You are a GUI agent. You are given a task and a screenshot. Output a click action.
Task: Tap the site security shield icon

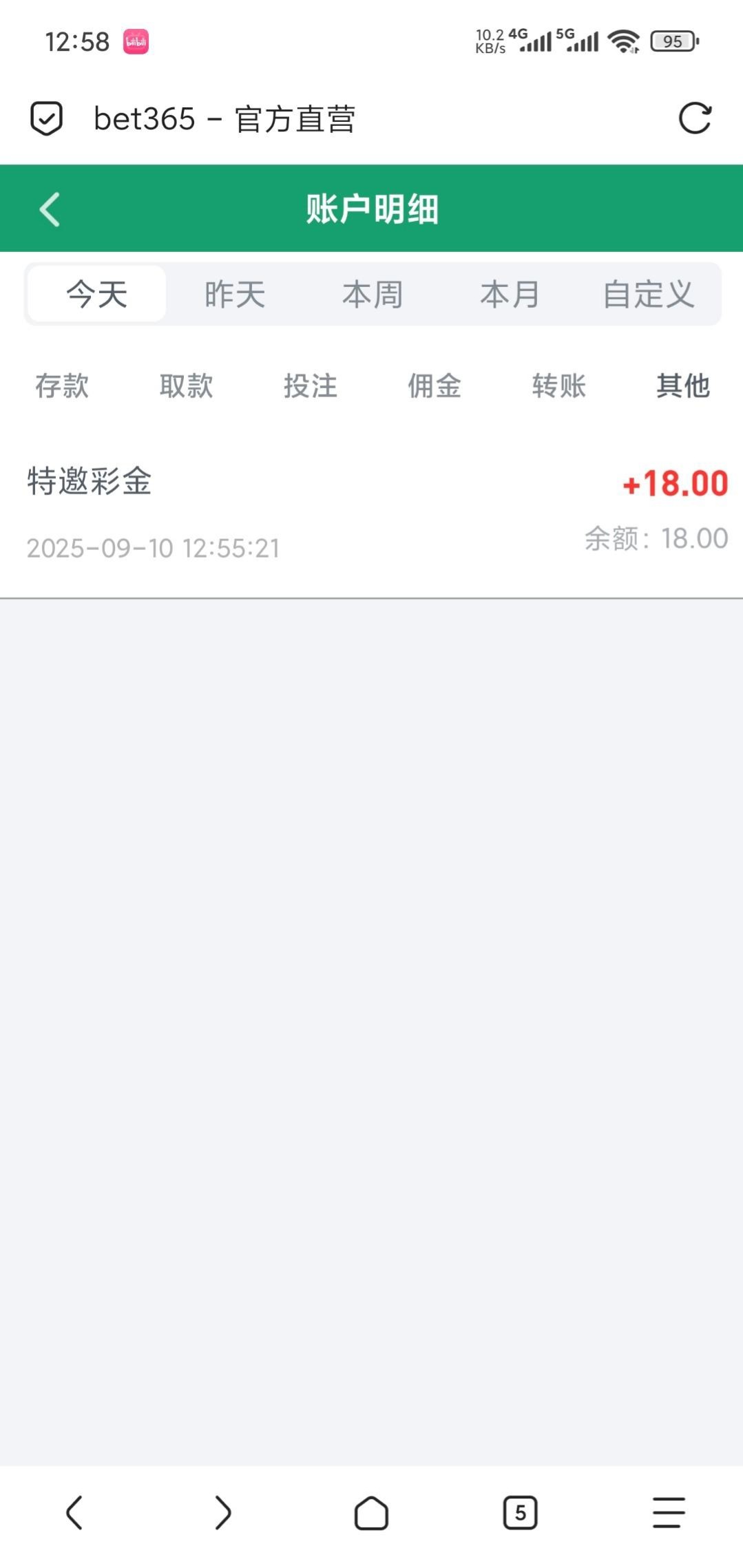click(x=47, y=118)
